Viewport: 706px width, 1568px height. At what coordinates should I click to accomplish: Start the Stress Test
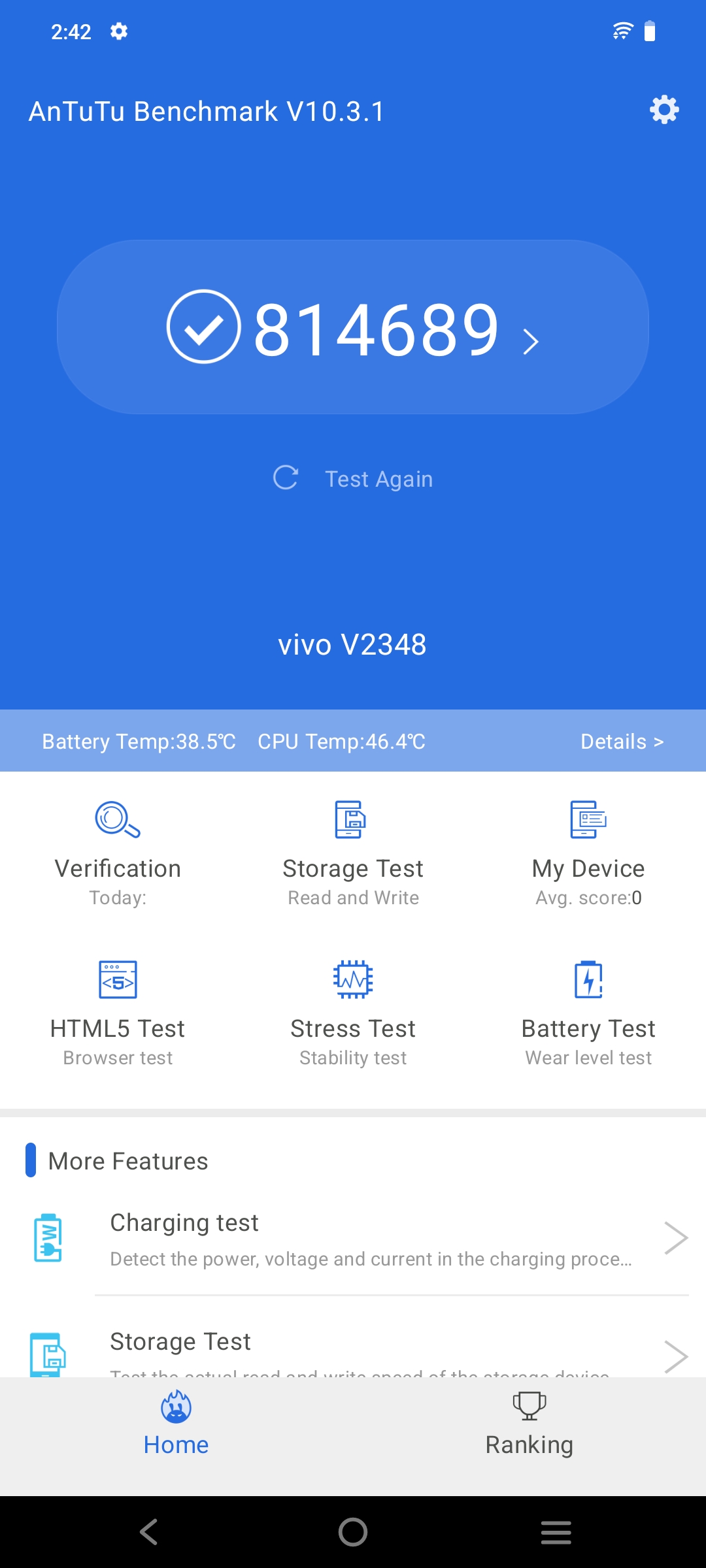(353, 1014)
